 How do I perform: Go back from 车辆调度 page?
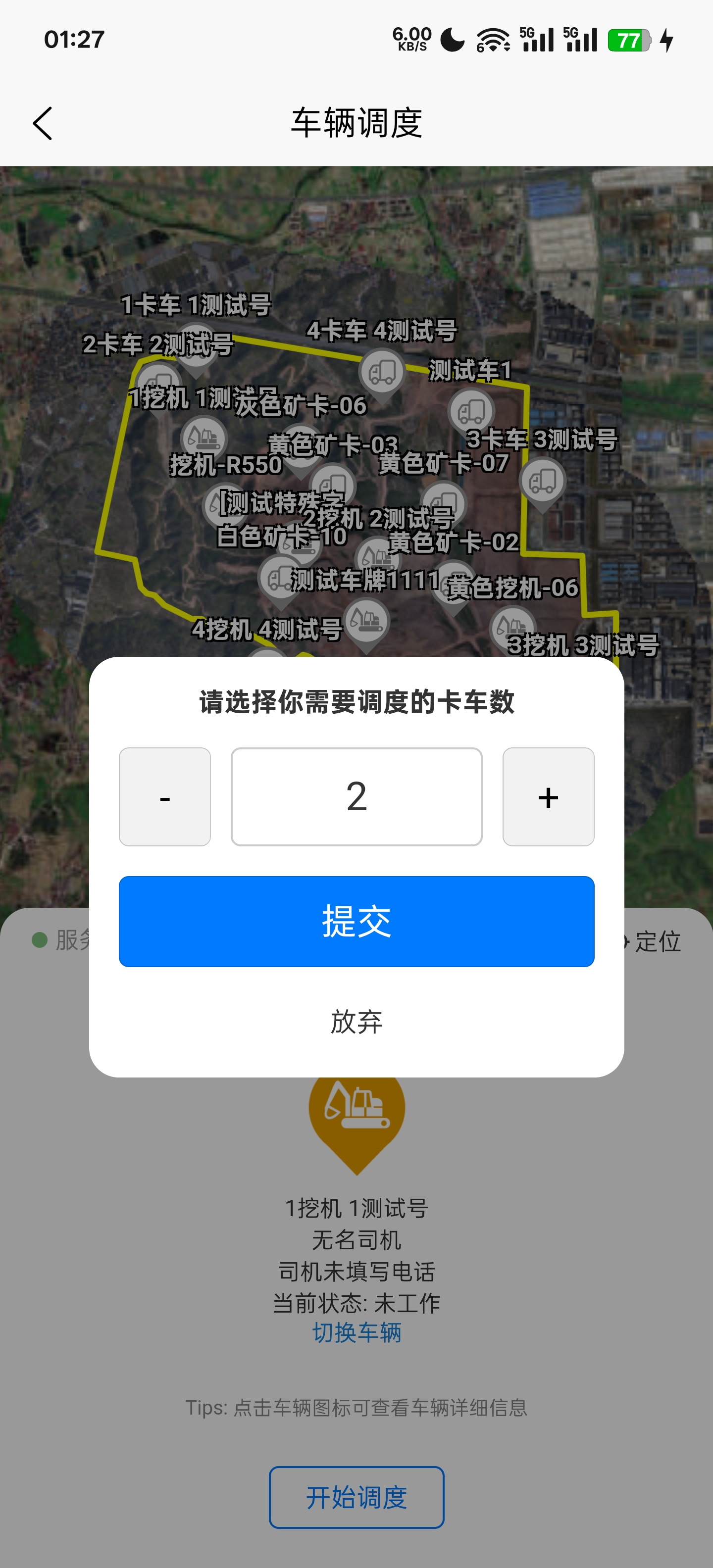(43, 124)
